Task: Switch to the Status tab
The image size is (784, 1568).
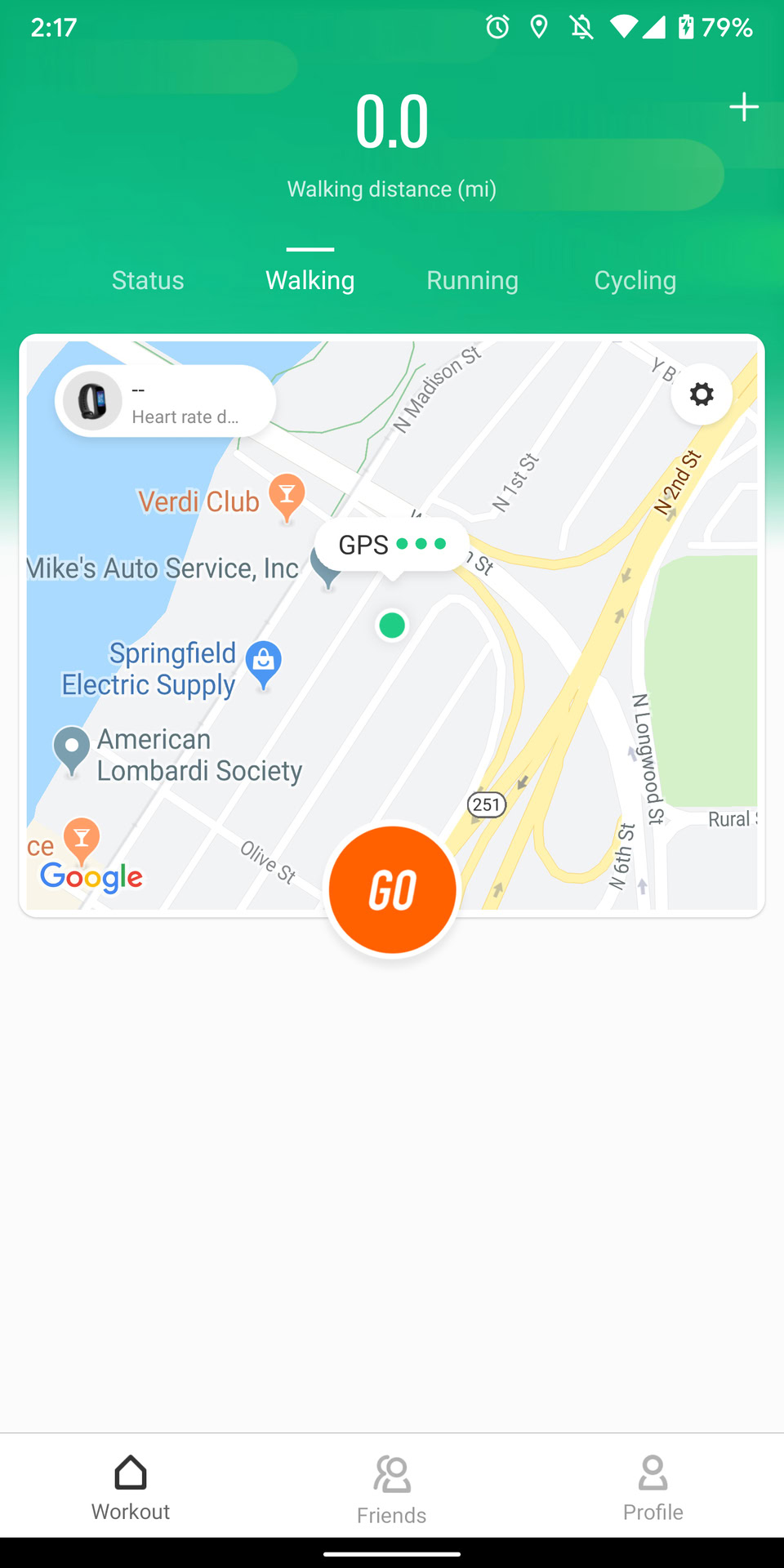Action: [148, 280]
